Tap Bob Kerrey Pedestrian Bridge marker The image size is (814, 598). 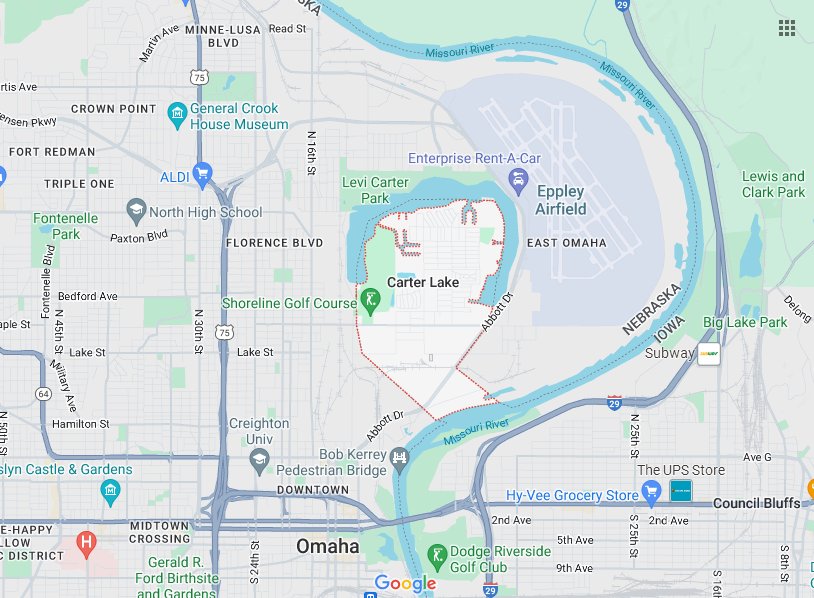401,458
